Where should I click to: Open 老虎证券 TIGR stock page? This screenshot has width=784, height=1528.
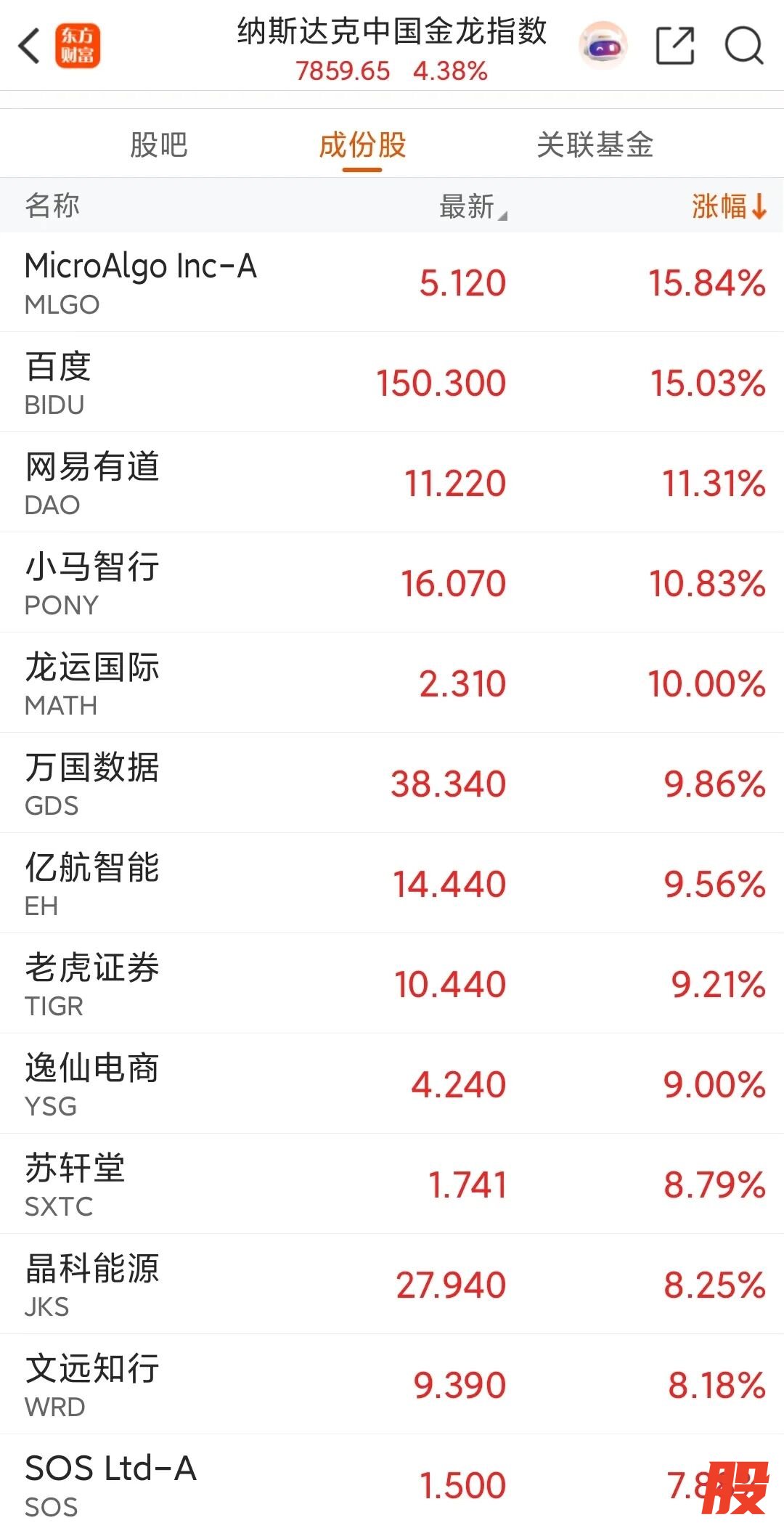coord(392,984)
